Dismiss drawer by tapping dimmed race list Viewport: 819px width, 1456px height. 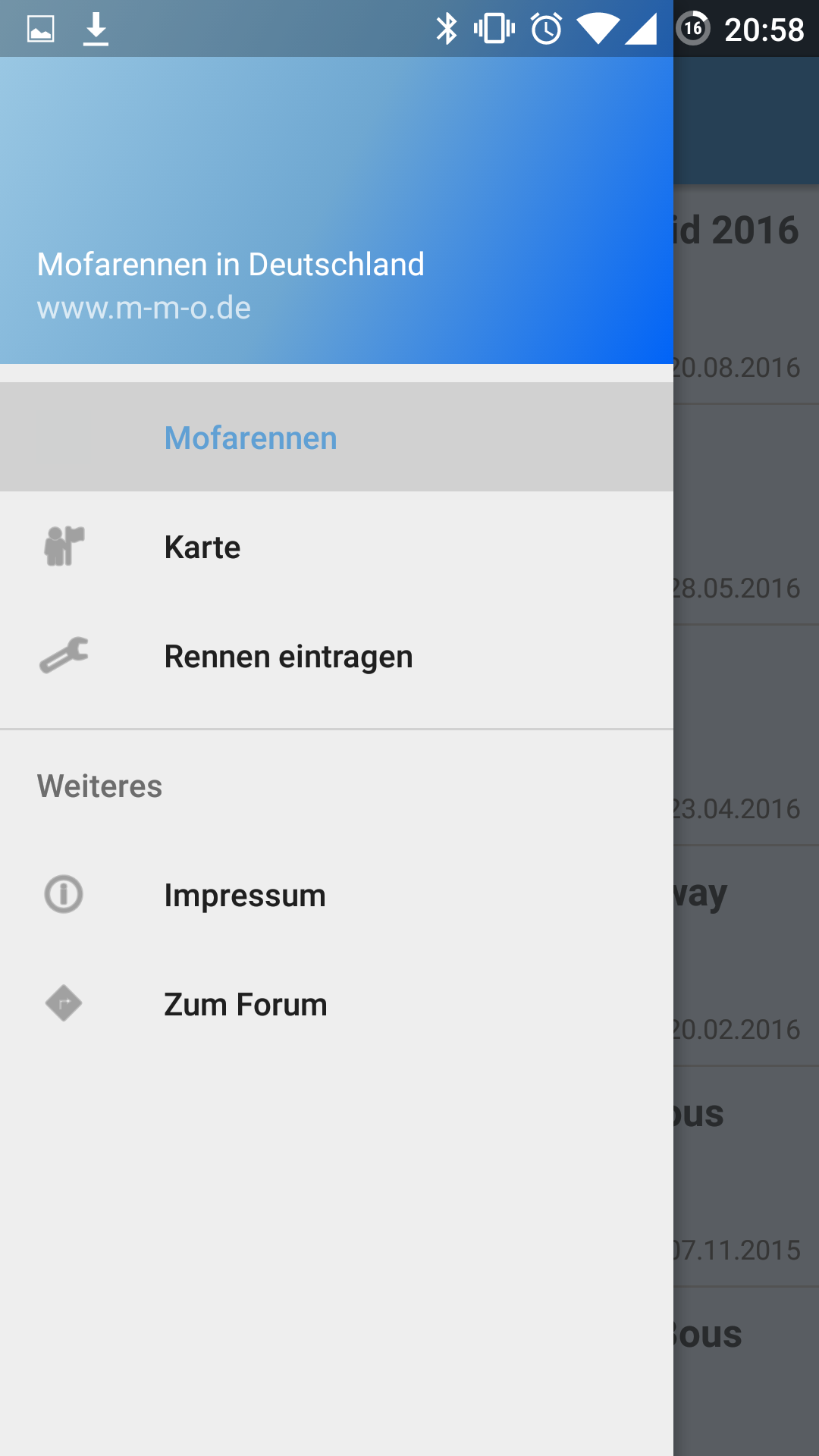coord(747,720)
